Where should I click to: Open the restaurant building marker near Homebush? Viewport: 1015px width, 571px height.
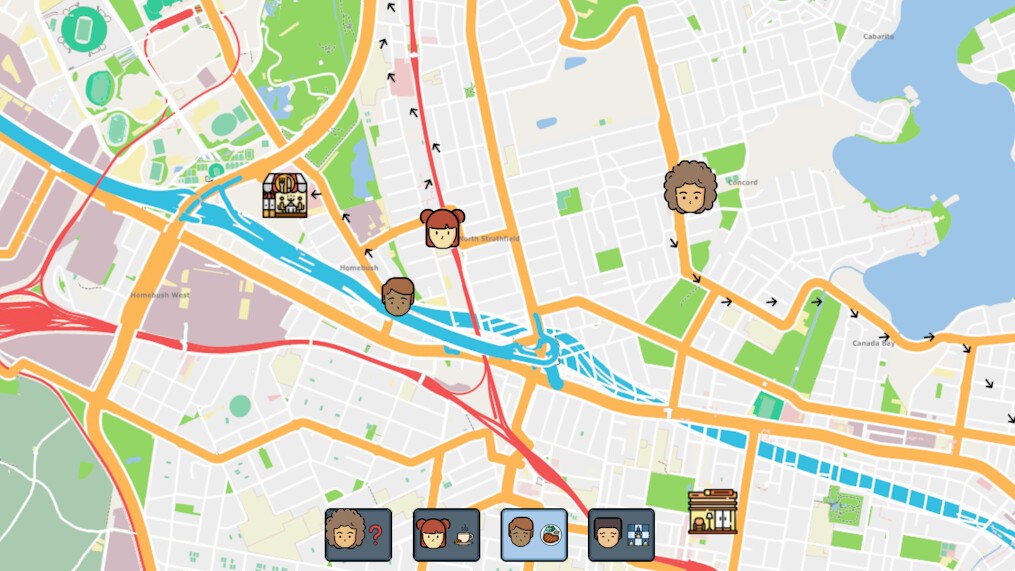click(284, 196)
